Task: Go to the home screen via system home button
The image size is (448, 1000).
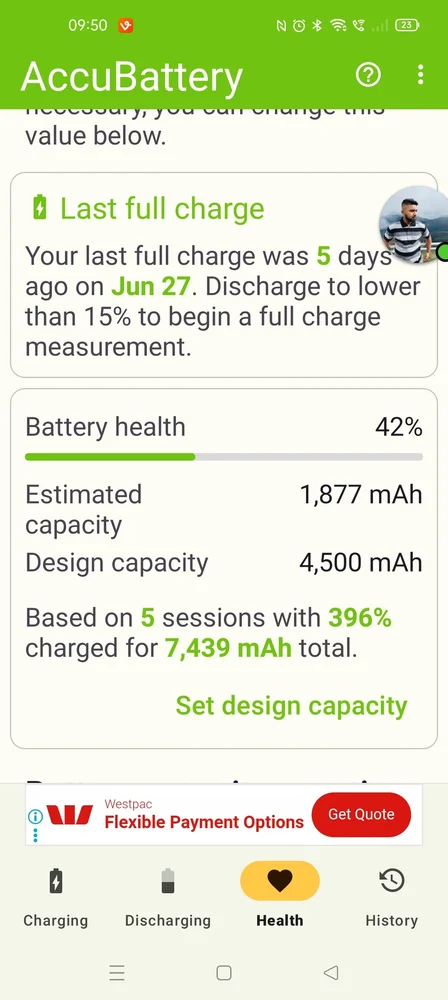Action: (x=223, y=973)
